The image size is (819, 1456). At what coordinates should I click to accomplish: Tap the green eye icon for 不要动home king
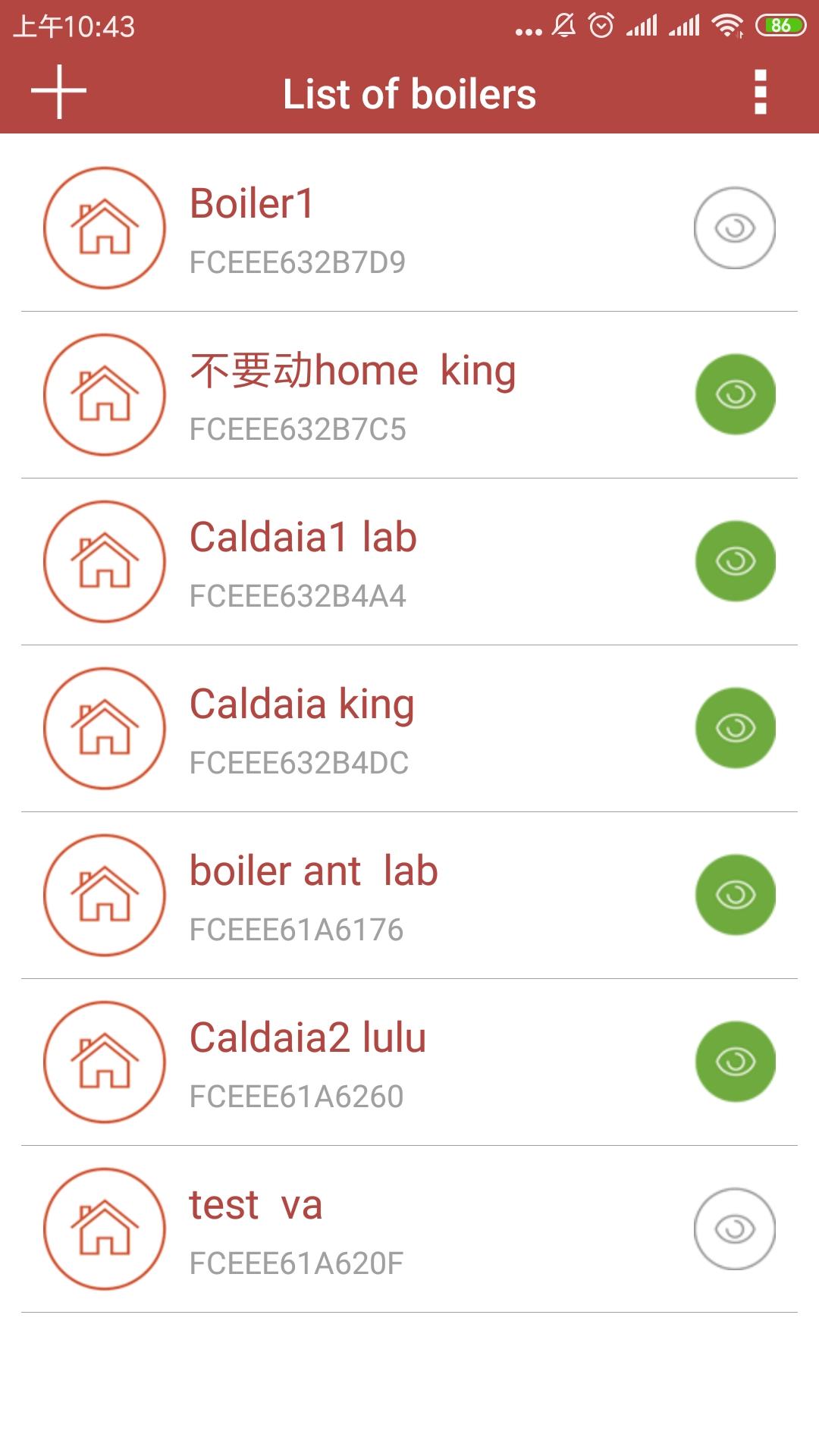click(735, 394)
